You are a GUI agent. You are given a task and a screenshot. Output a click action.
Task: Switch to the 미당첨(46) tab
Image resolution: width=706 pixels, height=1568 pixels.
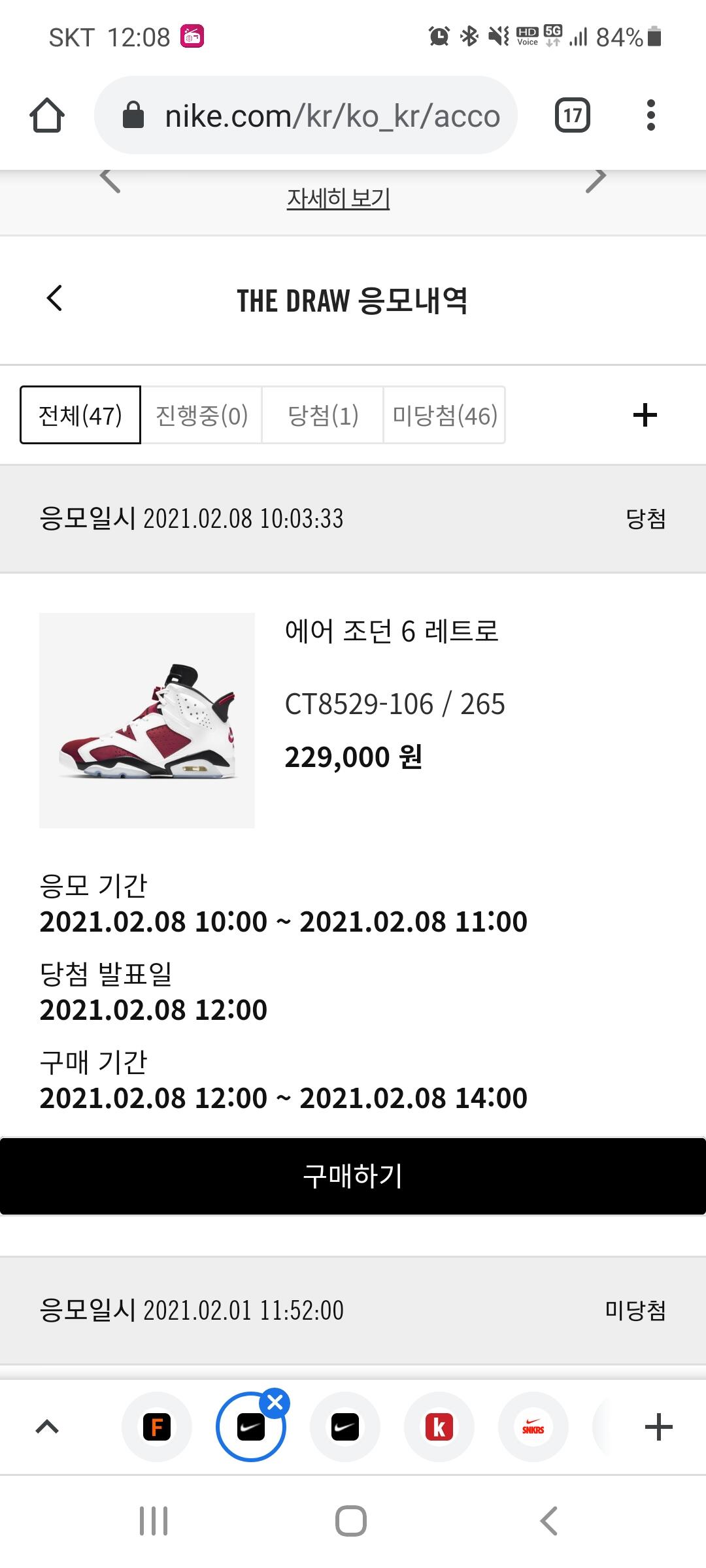pos(445,416)
